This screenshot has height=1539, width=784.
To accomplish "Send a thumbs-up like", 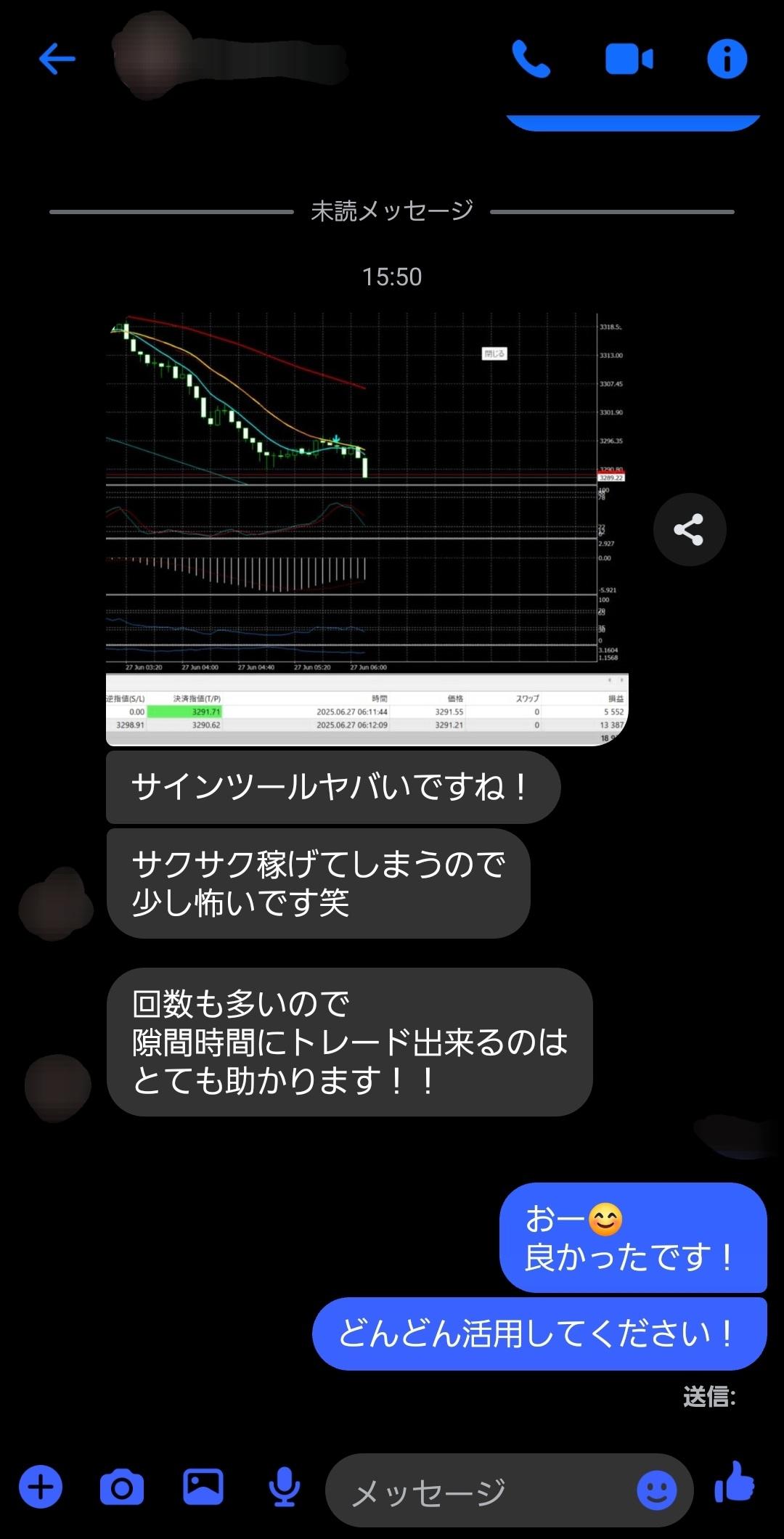I will [x=735, y=1484].
